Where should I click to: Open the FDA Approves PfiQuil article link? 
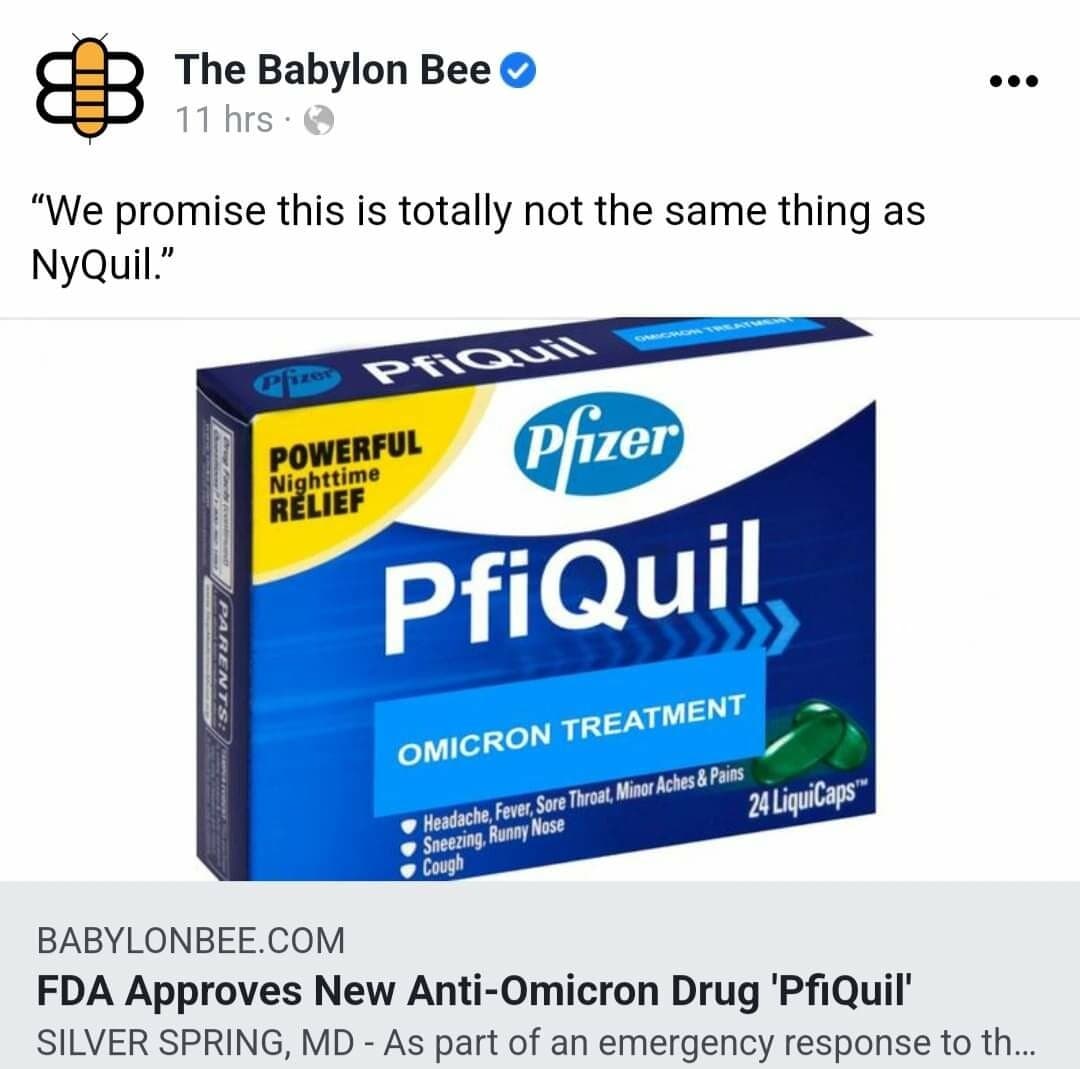[x=476, y=991]
